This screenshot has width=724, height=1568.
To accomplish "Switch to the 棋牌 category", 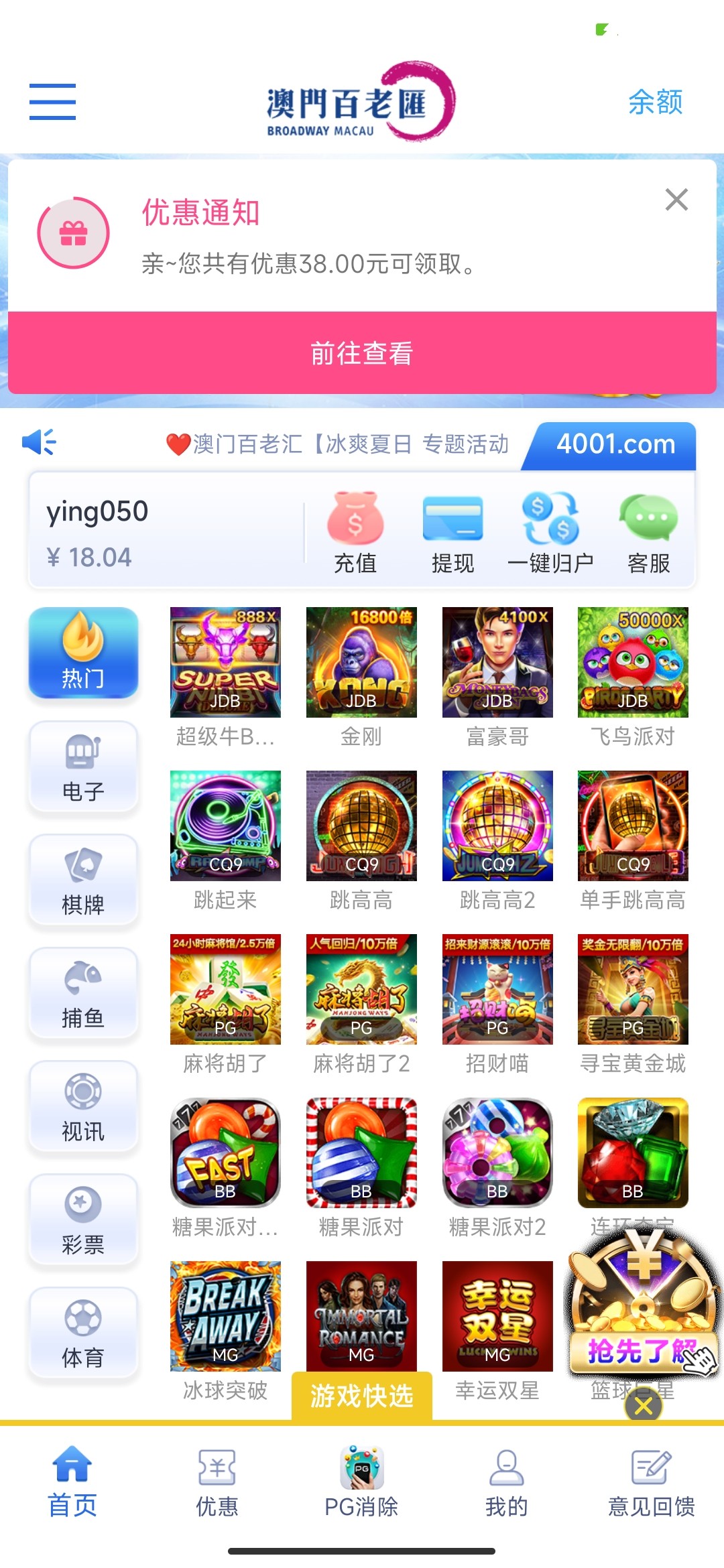I will click(x=83, y=880).
